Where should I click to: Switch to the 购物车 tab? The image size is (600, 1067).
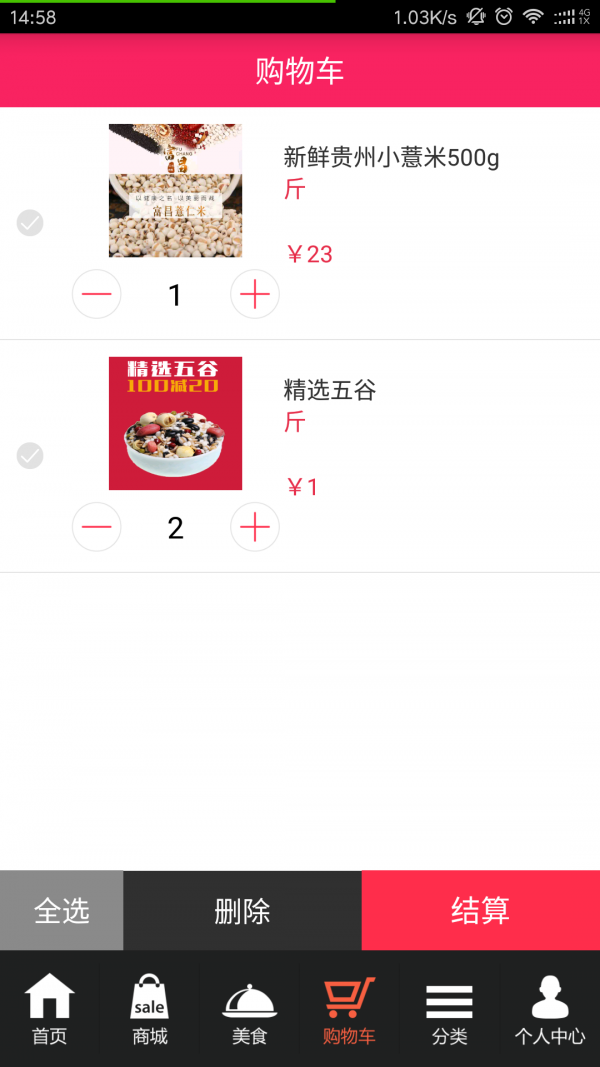[x=349, y=1010]
